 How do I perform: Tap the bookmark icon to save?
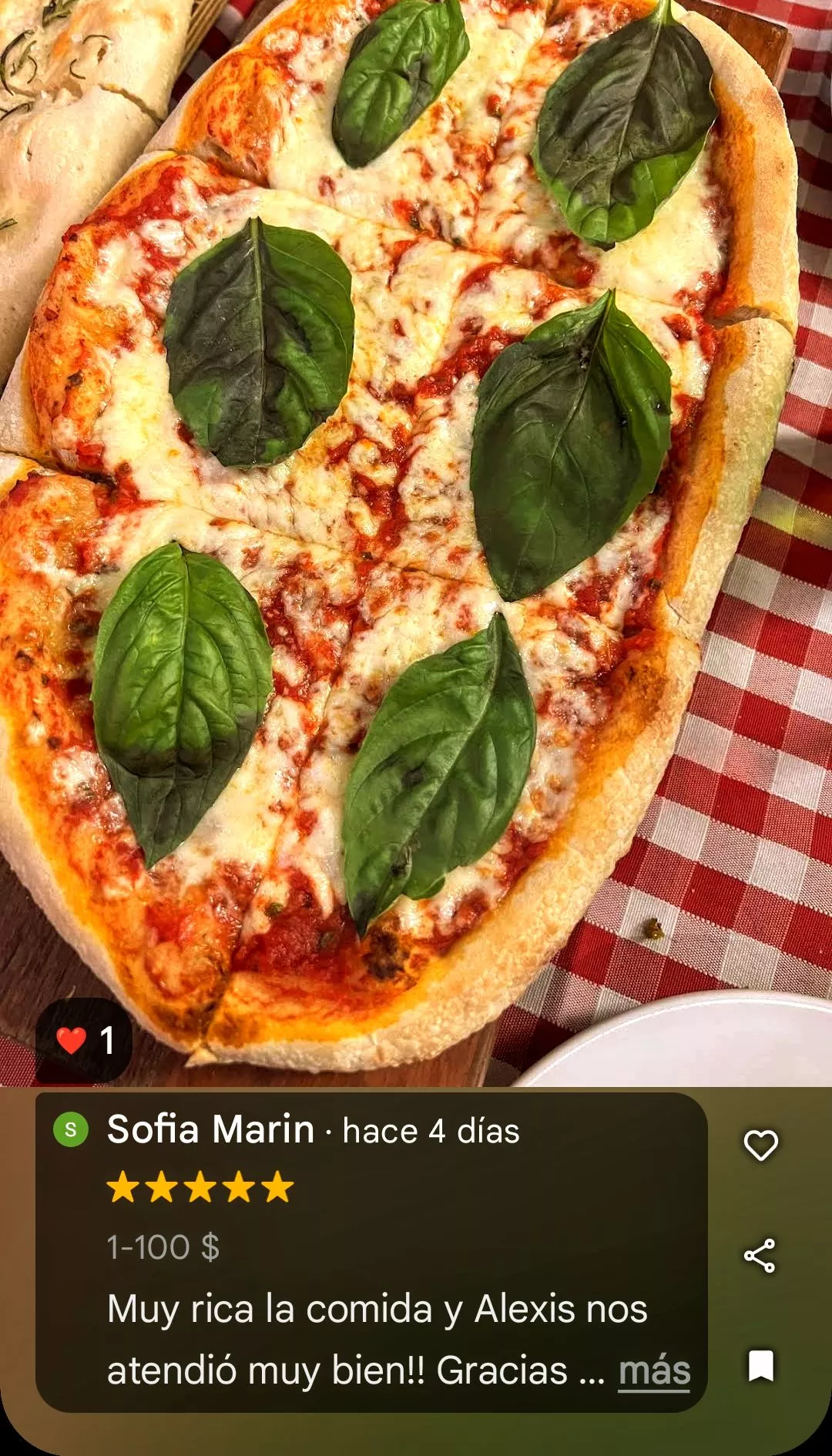tap(760, 1366)
